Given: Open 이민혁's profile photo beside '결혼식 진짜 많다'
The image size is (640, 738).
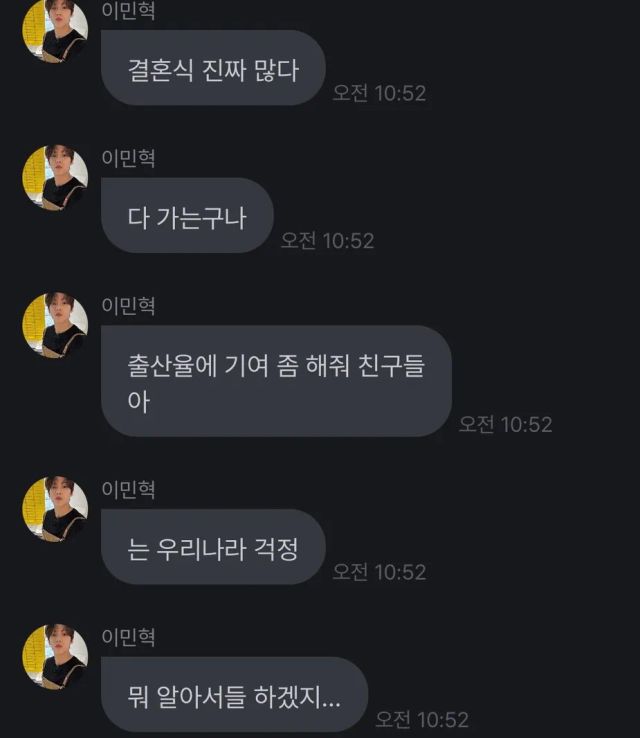Looking at the screenshot, I should (55, 31).
